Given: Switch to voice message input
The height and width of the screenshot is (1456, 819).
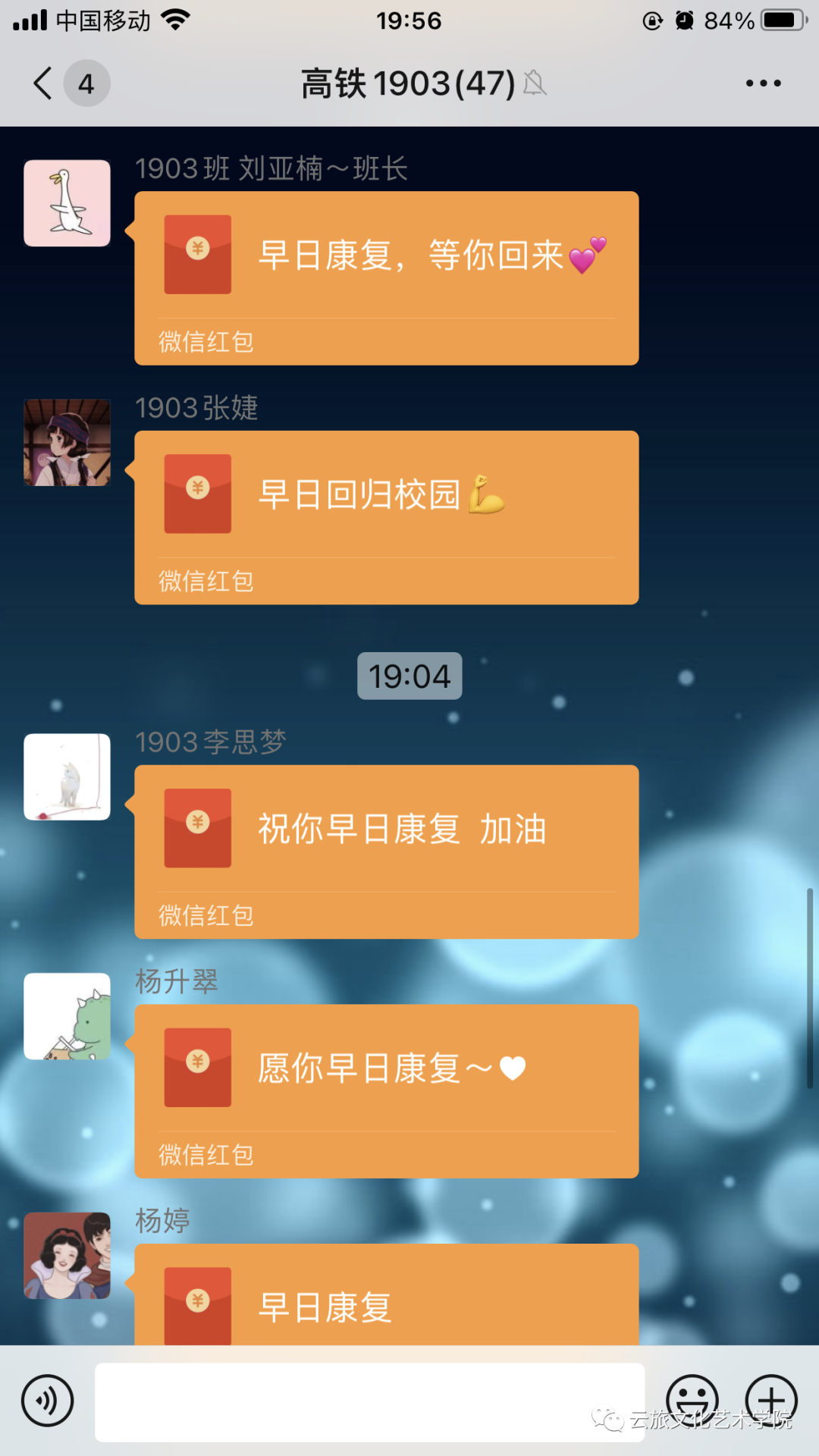Looking at the screenshot, I should (x=48, y=1401).
